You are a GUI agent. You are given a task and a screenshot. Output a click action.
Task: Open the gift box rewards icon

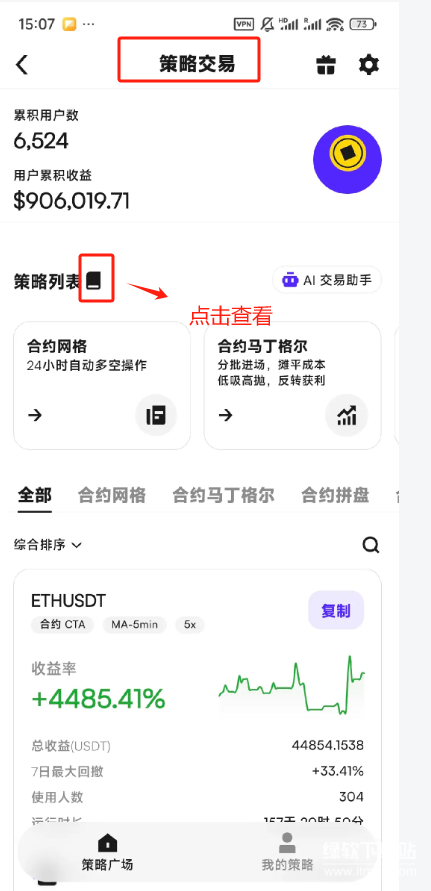326,65
